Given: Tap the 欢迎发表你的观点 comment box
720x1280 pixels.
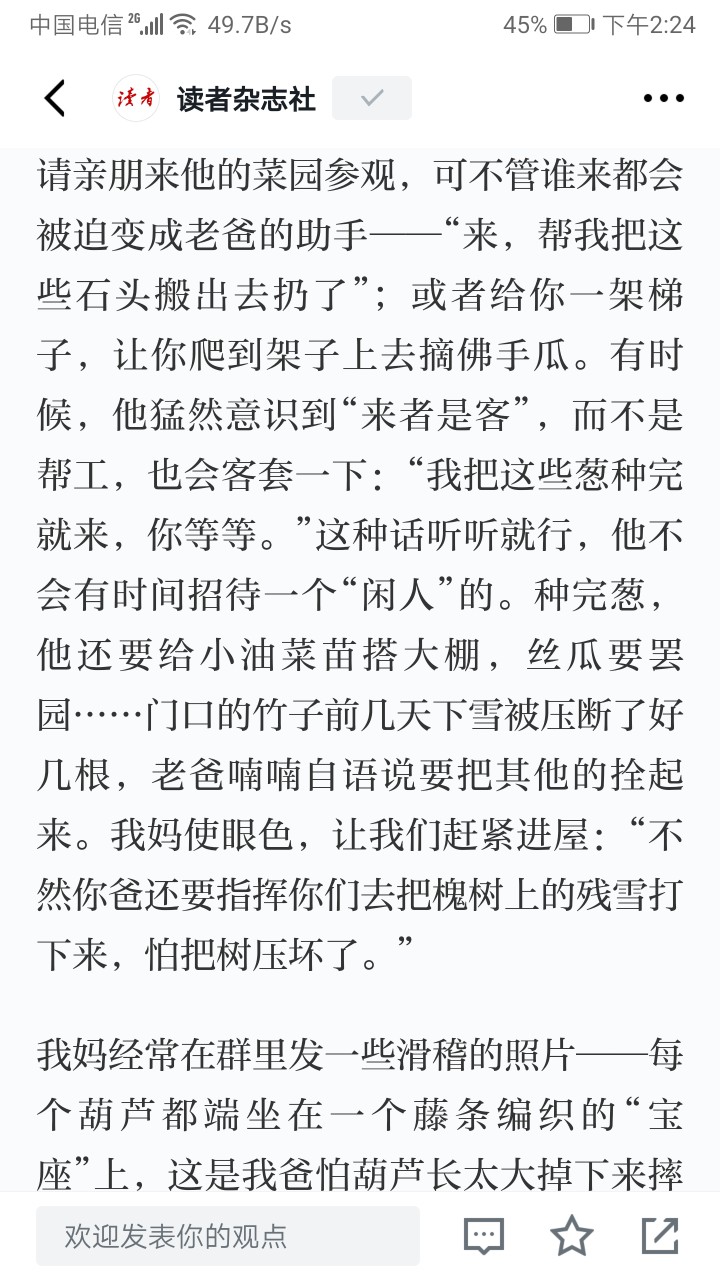Looking at the screenshot, I should tap(228, 1236).
